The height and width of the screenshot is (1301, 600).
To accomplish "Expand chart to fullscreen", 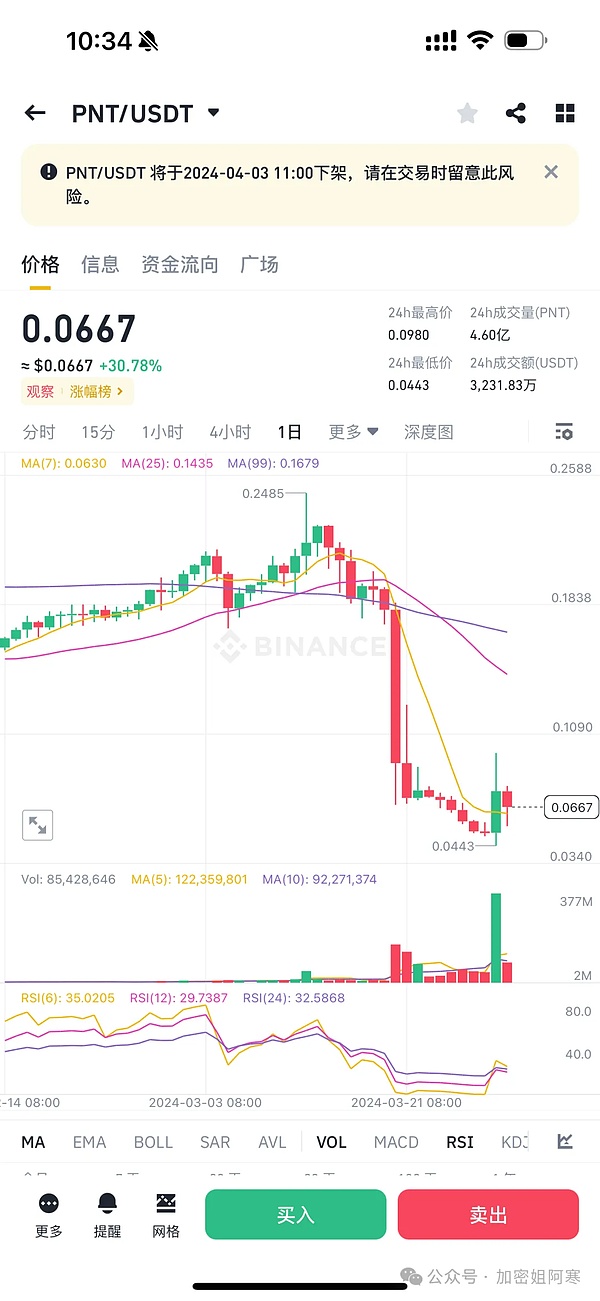I will (x=38, y=825).
